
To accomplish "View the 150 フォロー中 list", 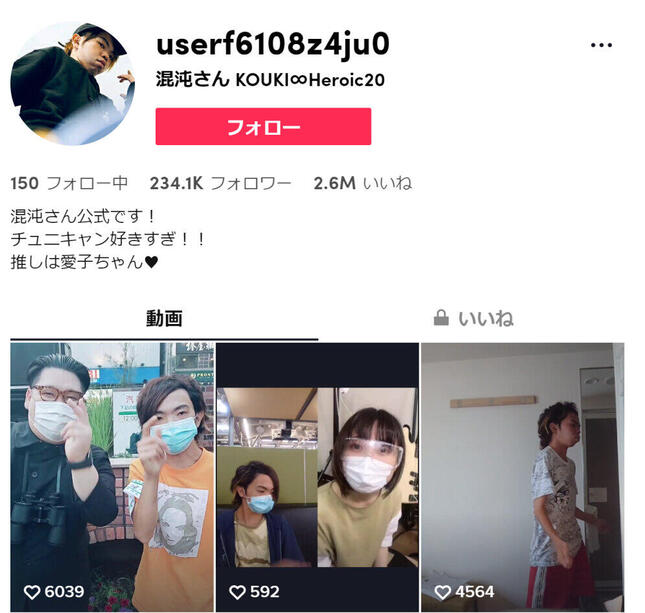I will (x=69, y=183).
